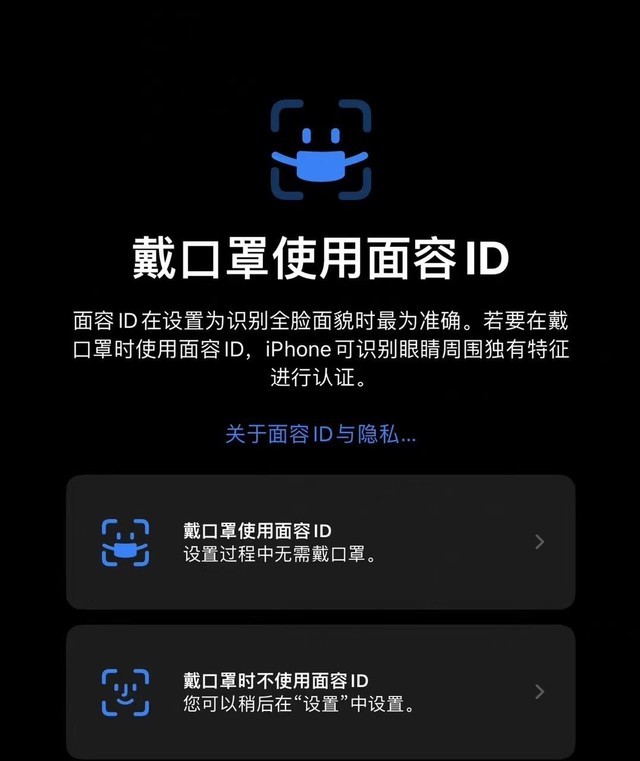Select 戴口罩使用面容 ID option

pos(320,542)
